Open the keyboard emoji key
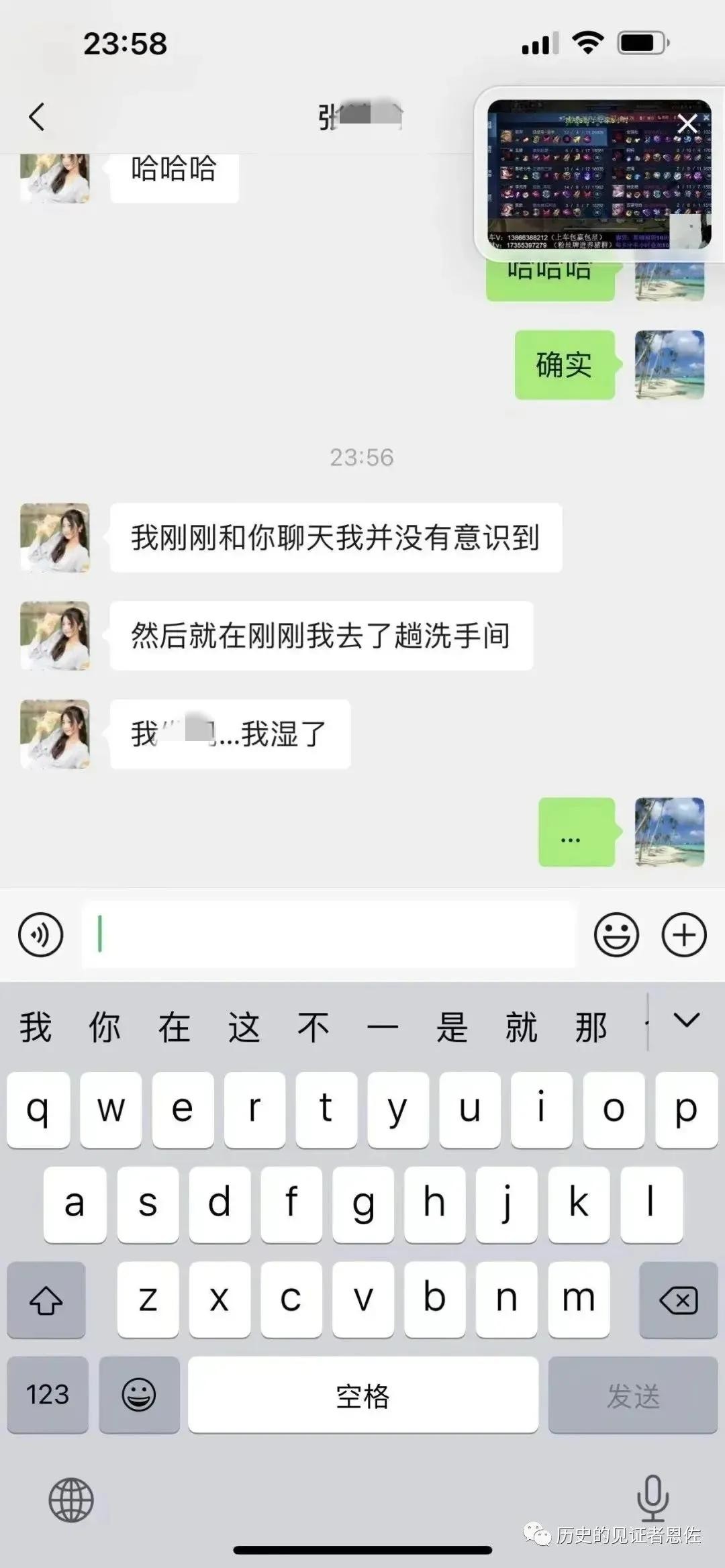Screen dimensions: 725x1568 tap(139, 1395)
